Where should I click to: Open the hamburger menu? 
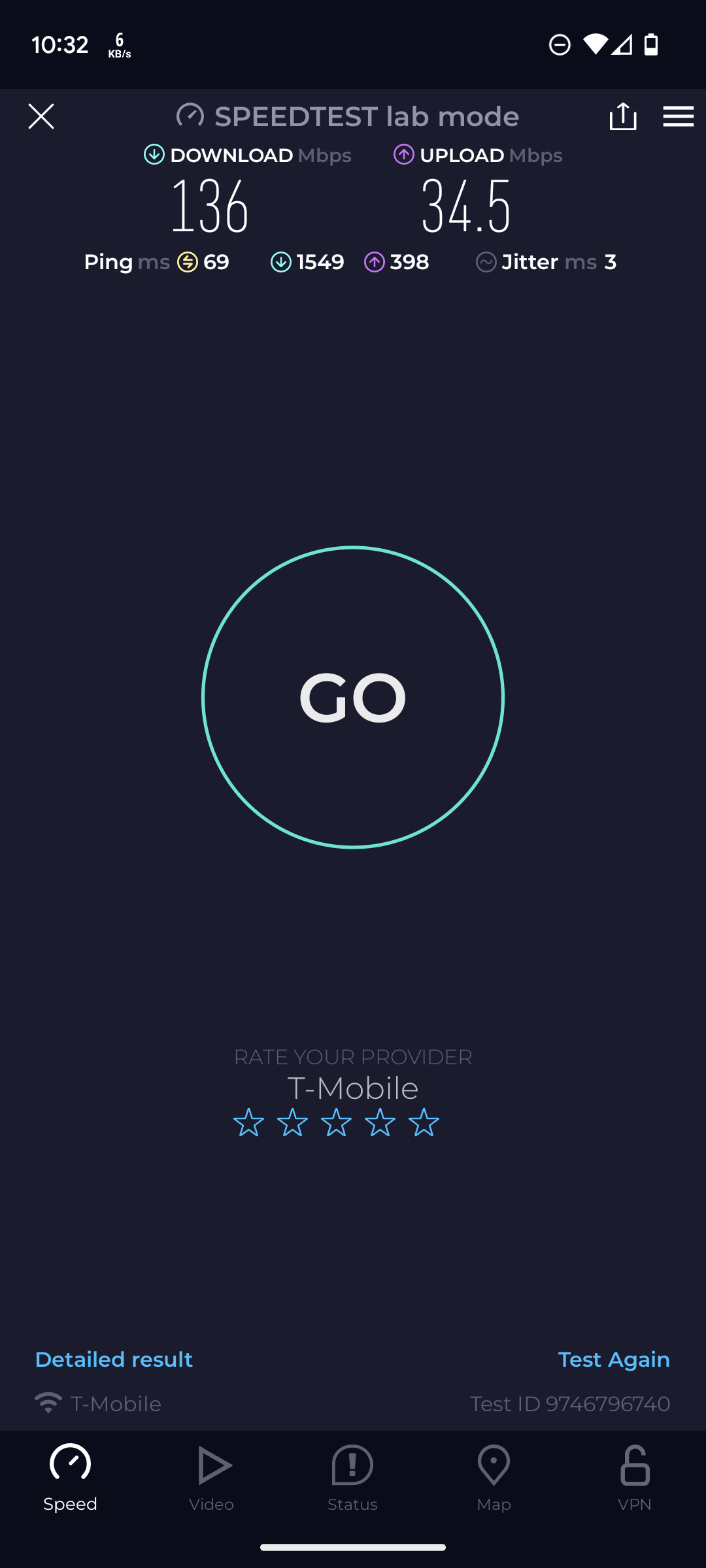678,116
